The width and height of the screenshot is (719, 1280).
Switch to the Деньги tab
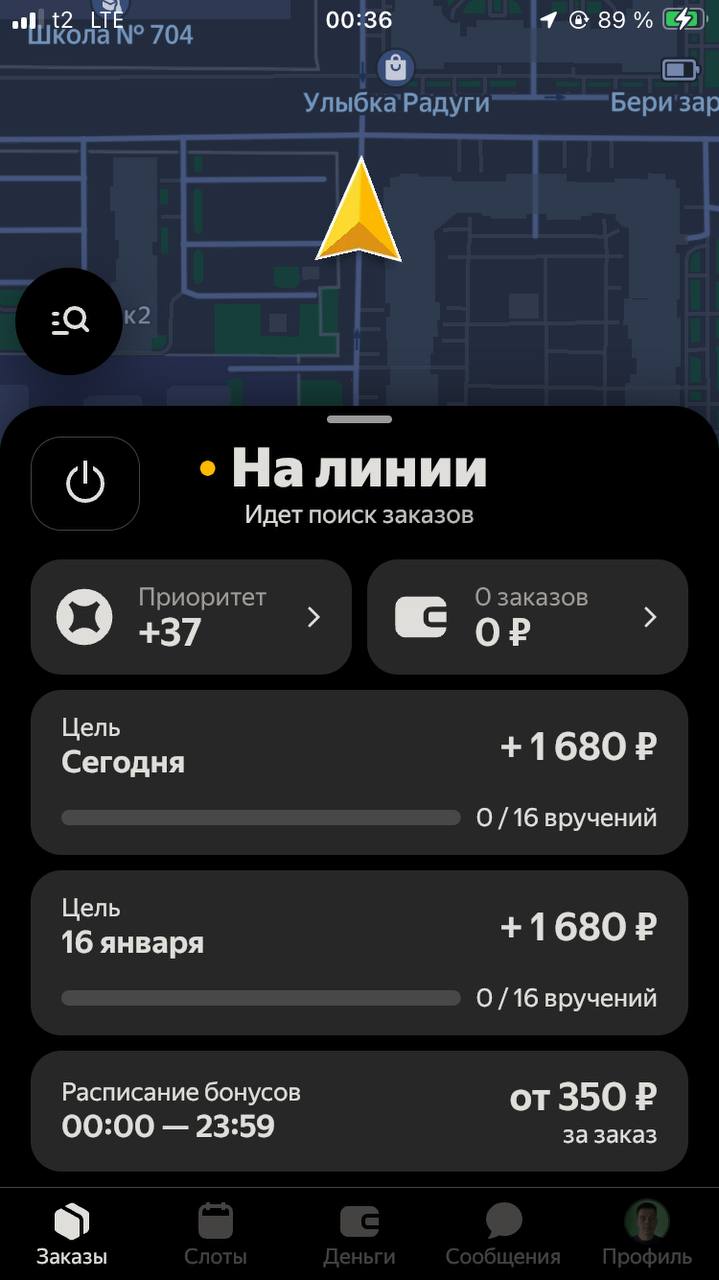[359, 1235]
